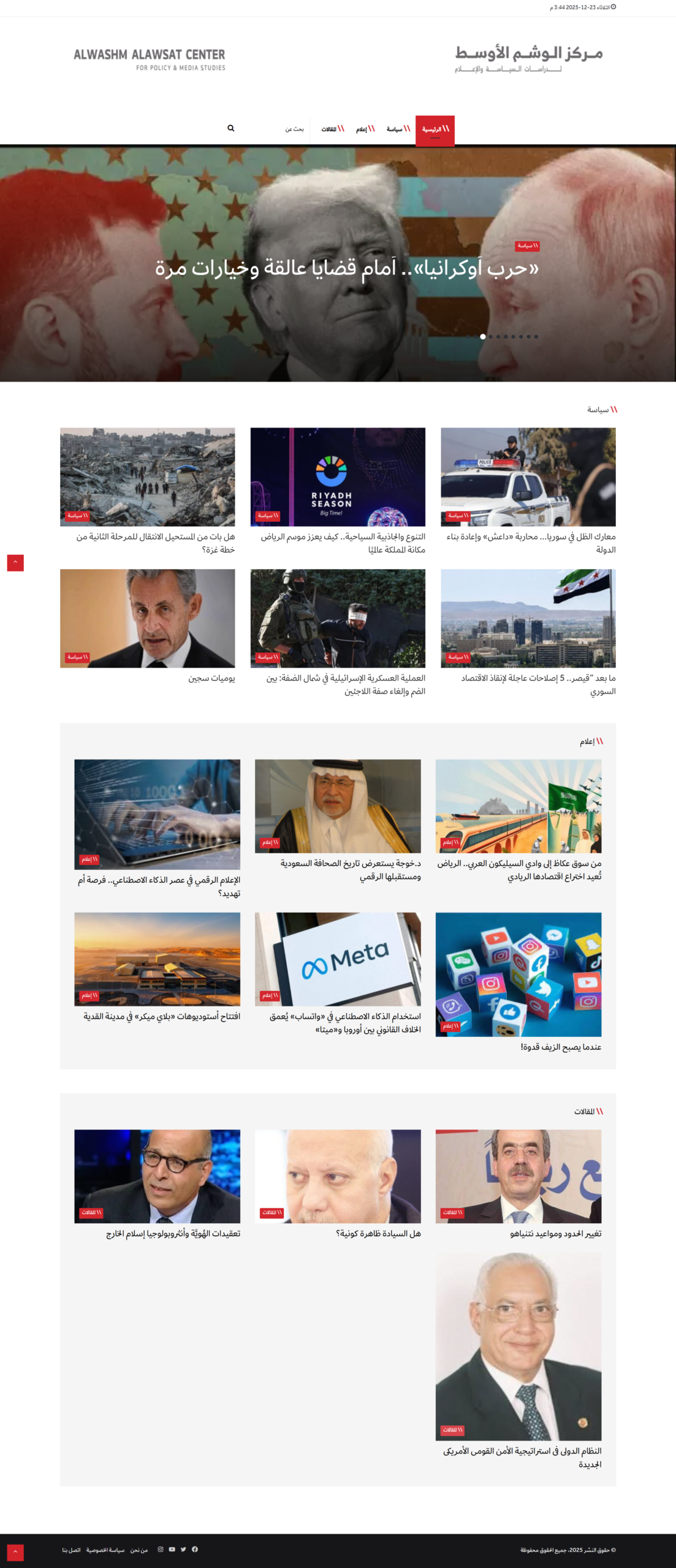Select the الرئيسية home tab
Viewport: 676px width, 1568px height.
[x=435, y=129]
